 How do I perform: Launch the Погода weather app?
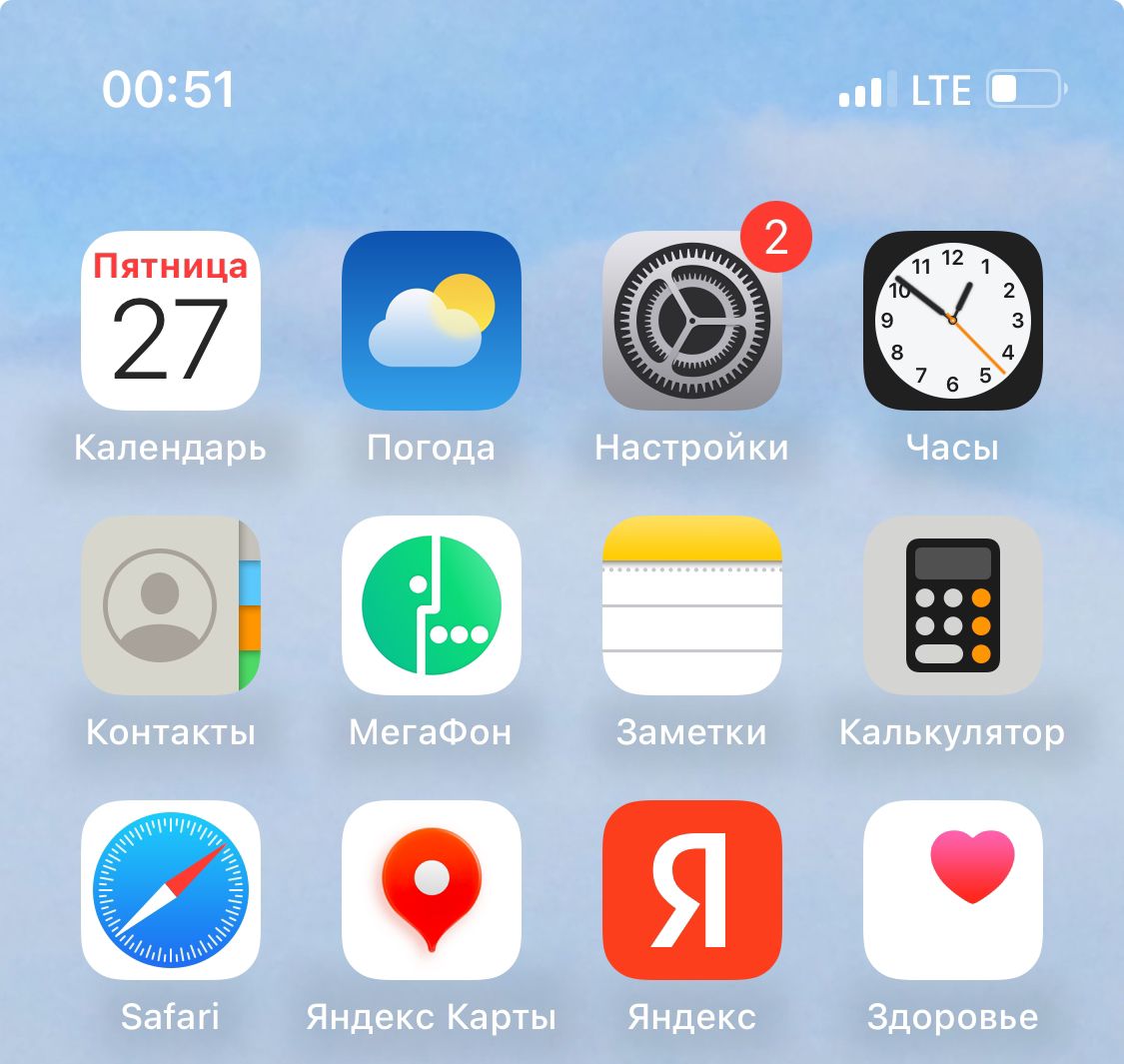431,321
